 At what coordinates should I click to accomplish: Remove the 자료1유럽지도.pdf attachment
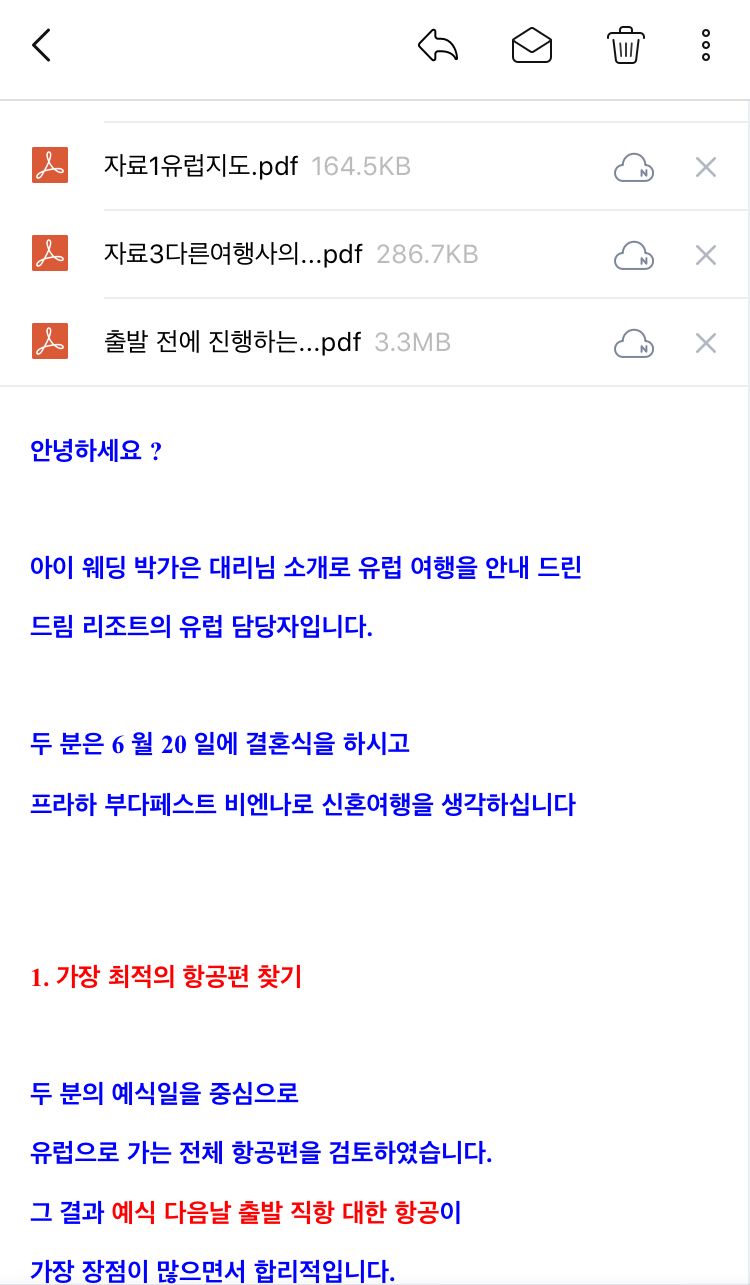point(706,167)
